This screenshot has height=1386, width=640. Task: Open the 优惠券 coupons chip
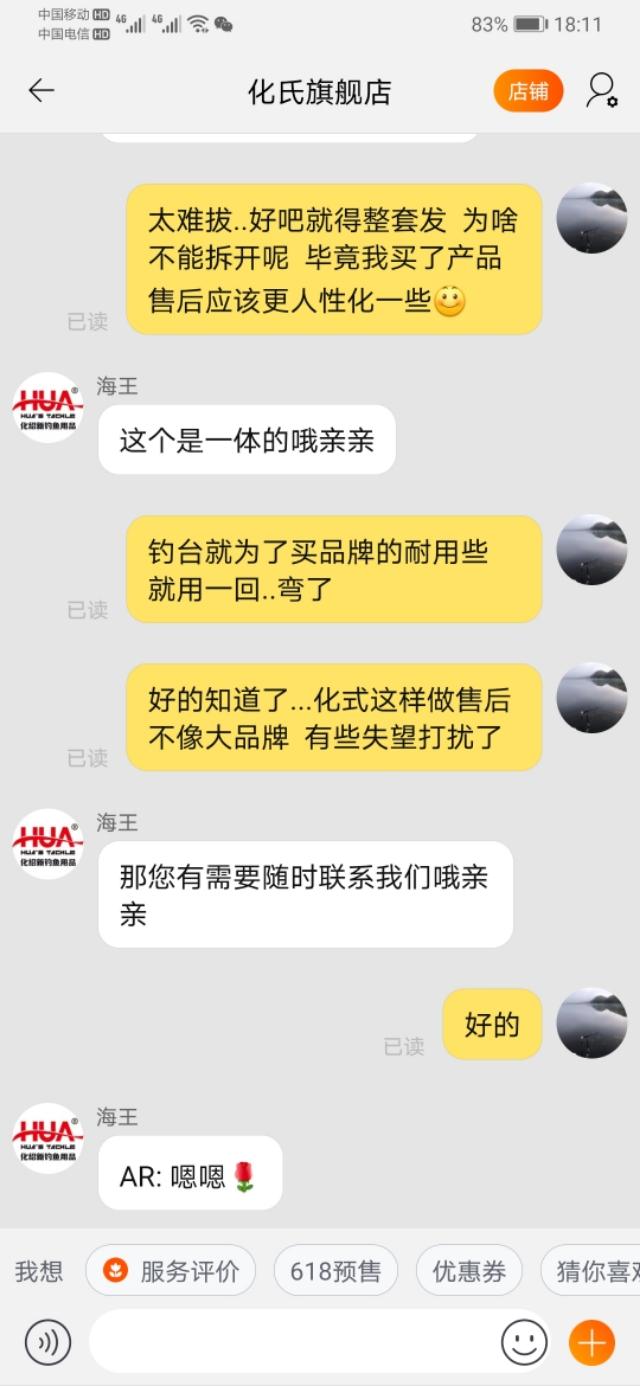[x=468, y=1271]
